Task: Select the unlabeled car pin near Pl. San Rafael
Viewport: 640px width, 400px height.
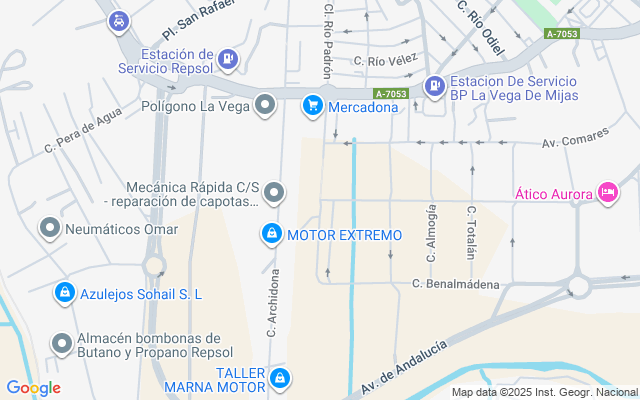Action: pyautogui.click(x=119, y=21)
